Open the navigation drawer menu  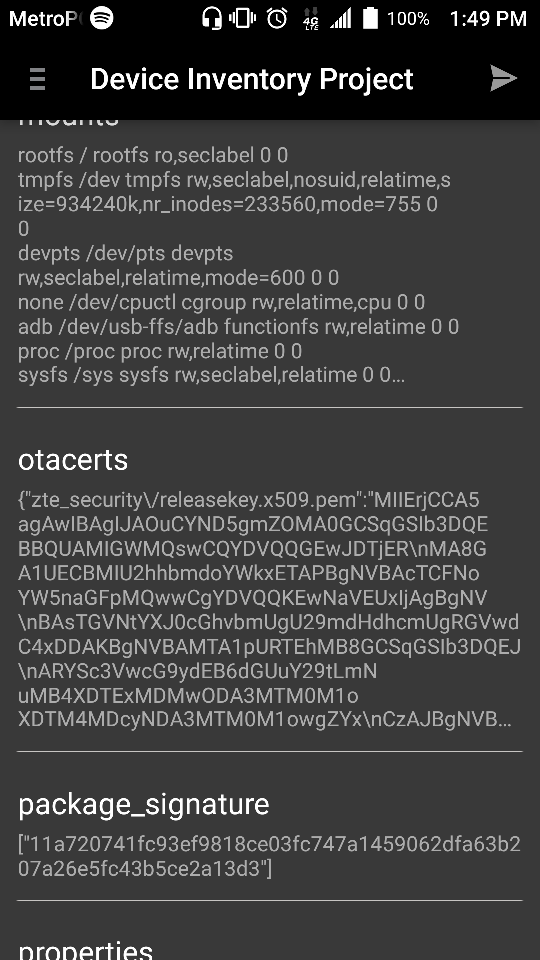click(x=37, y=80)
